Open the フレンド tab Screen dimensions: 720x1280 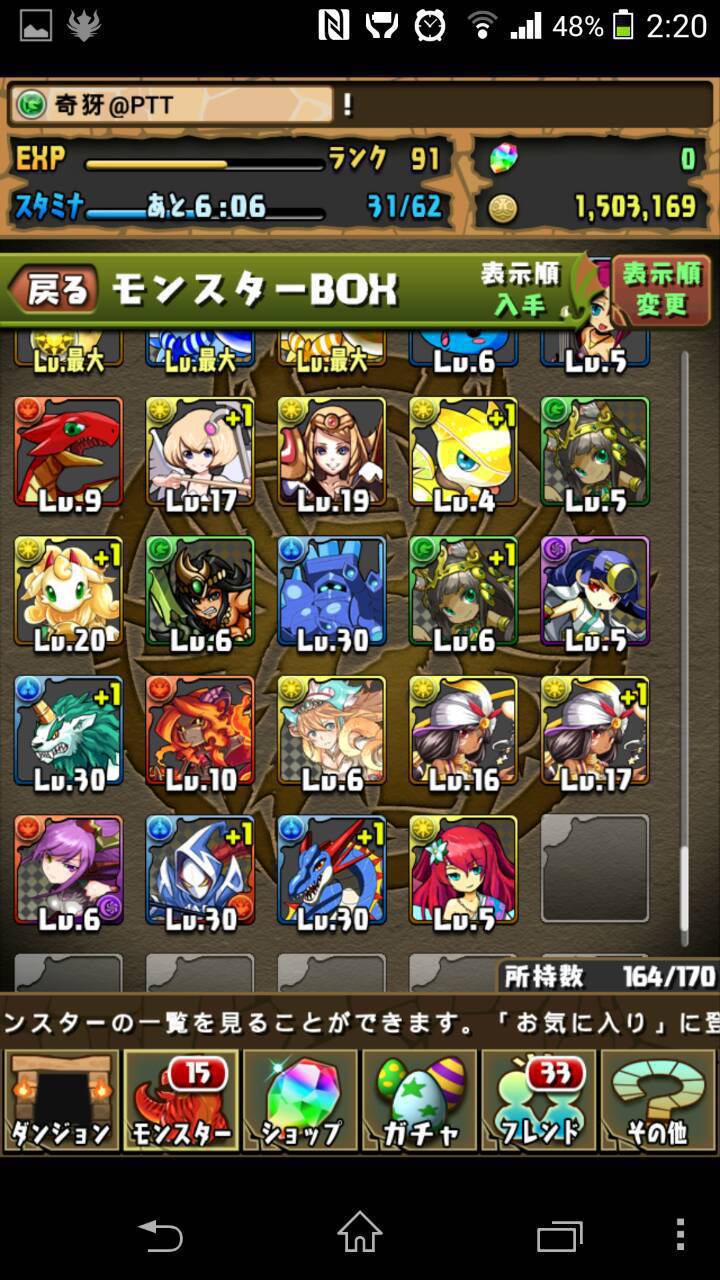(x=539, y=1100)
